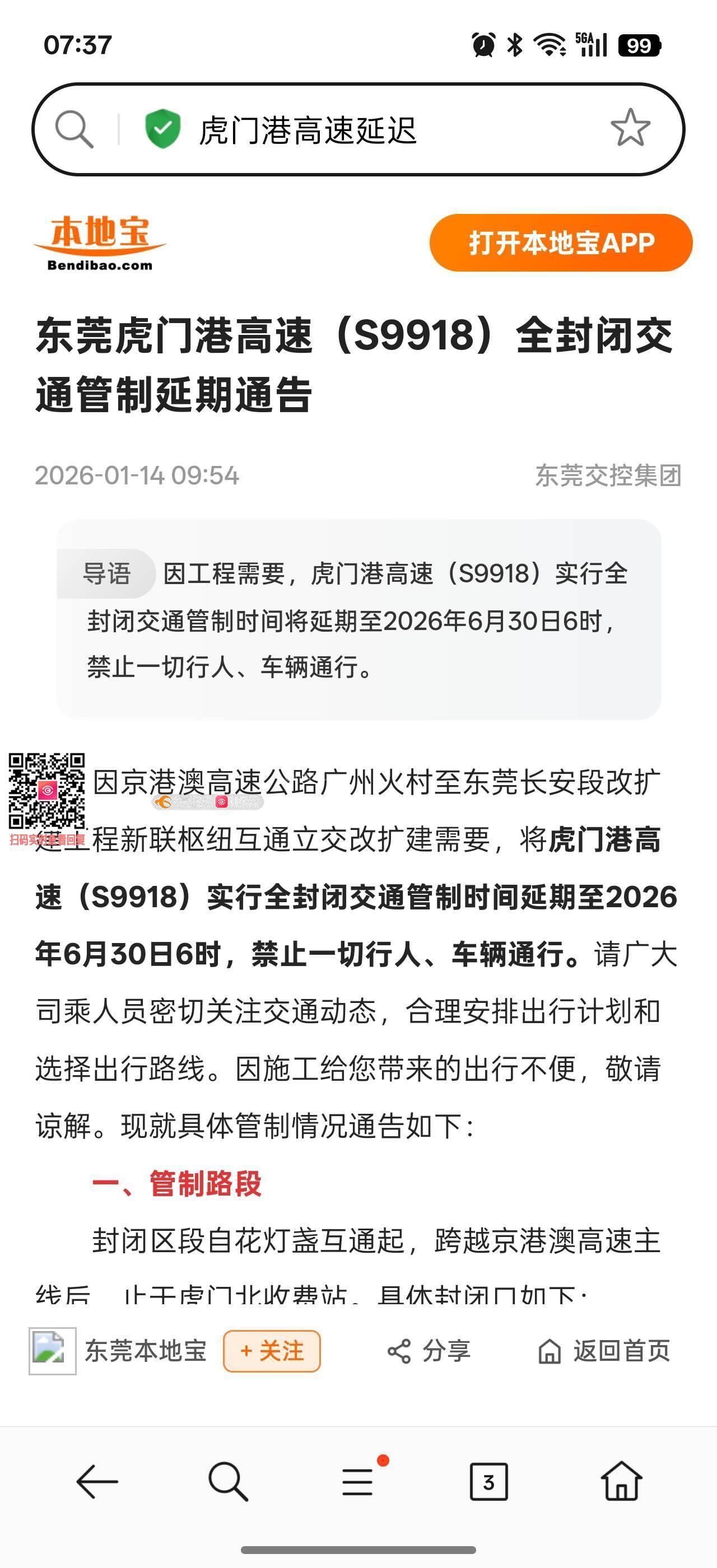Image resolution: width=717 pixels, height=1568 pixels.
Task: Follow 东莞本地宝 with the 关注 button
Action: point(272,1351)
